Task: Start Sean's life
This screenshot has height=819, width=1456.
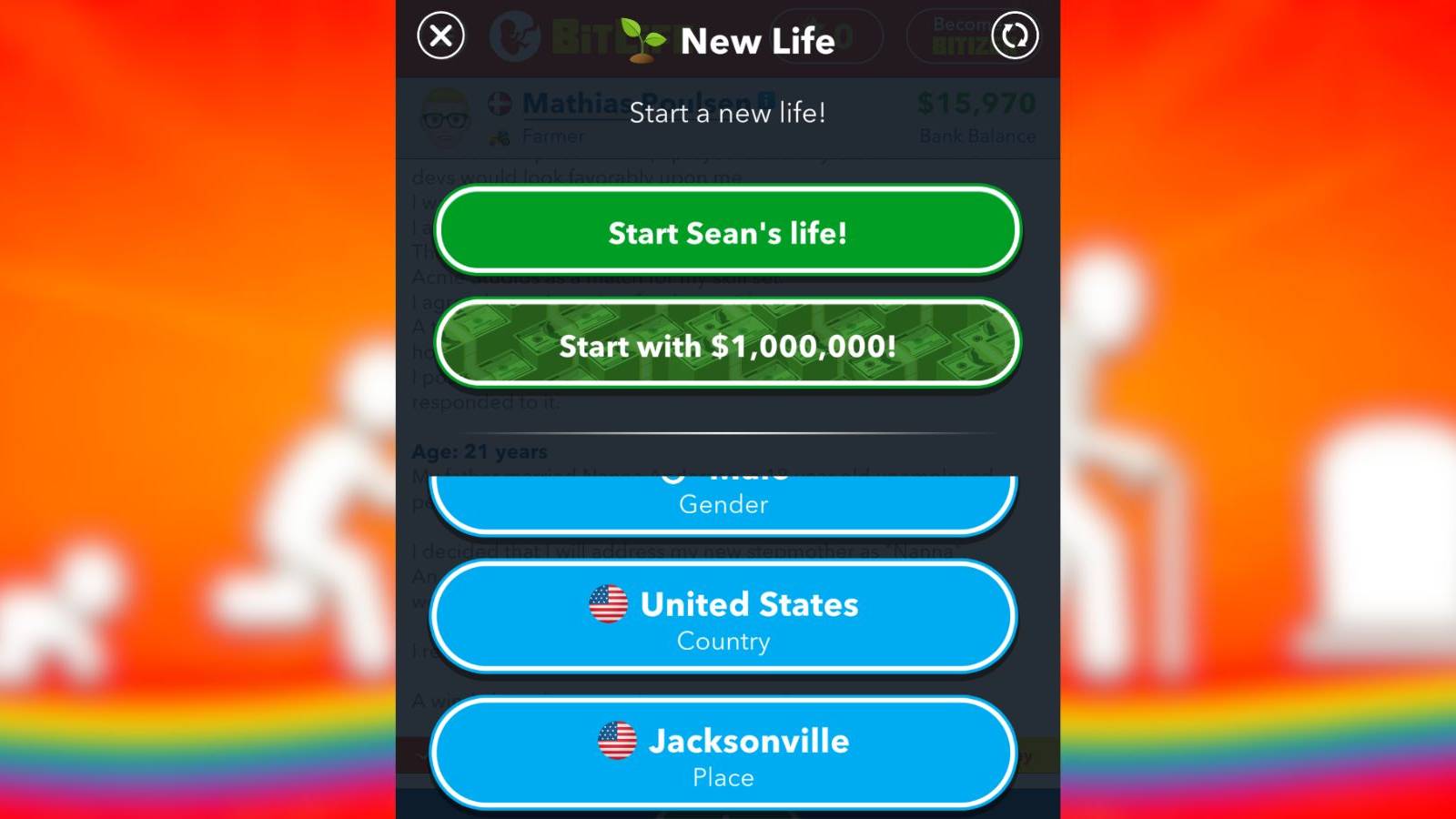Action: pyautogui.click(x=727, y=232)
